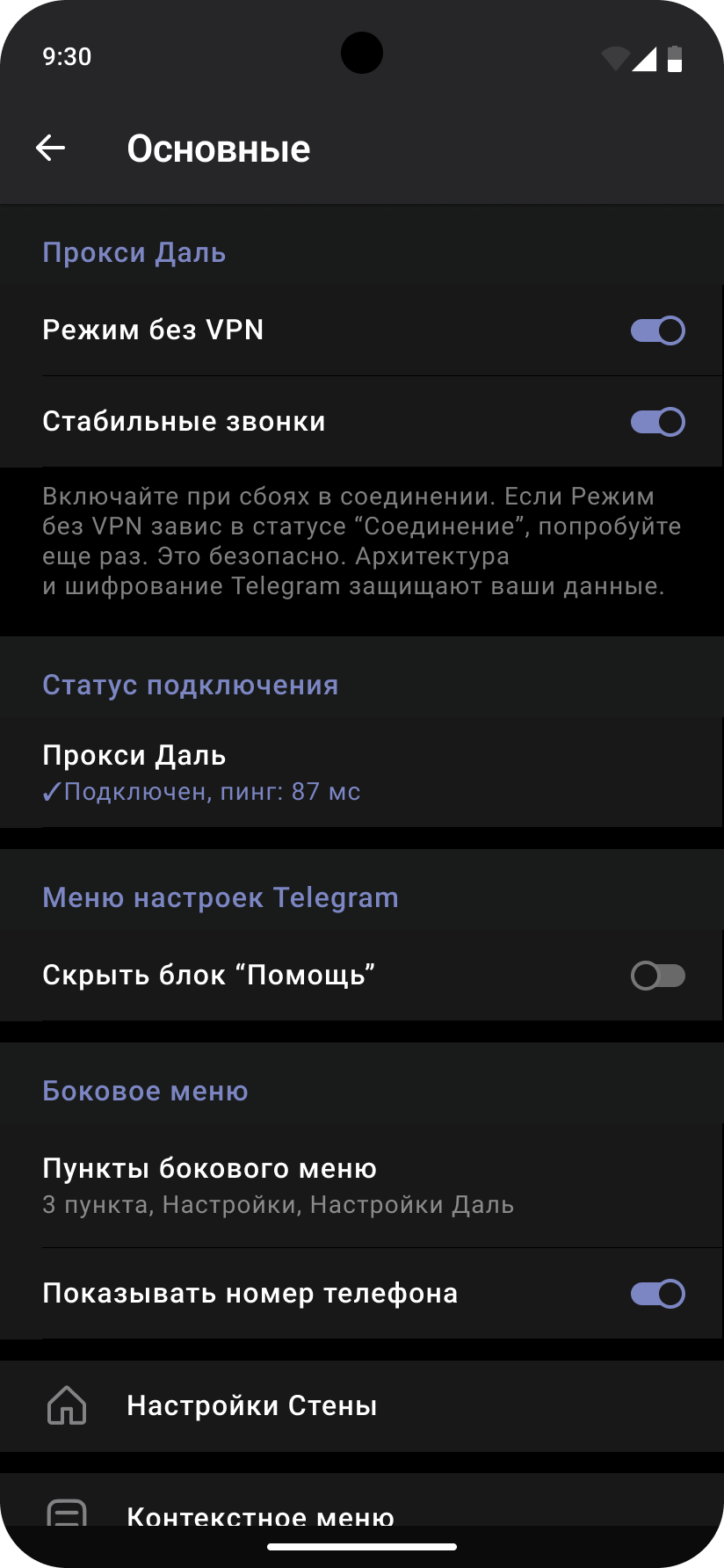Toggle Показывать номер телефона off
Screen dimensions: 724x1568
click(x=657, y=1294)
